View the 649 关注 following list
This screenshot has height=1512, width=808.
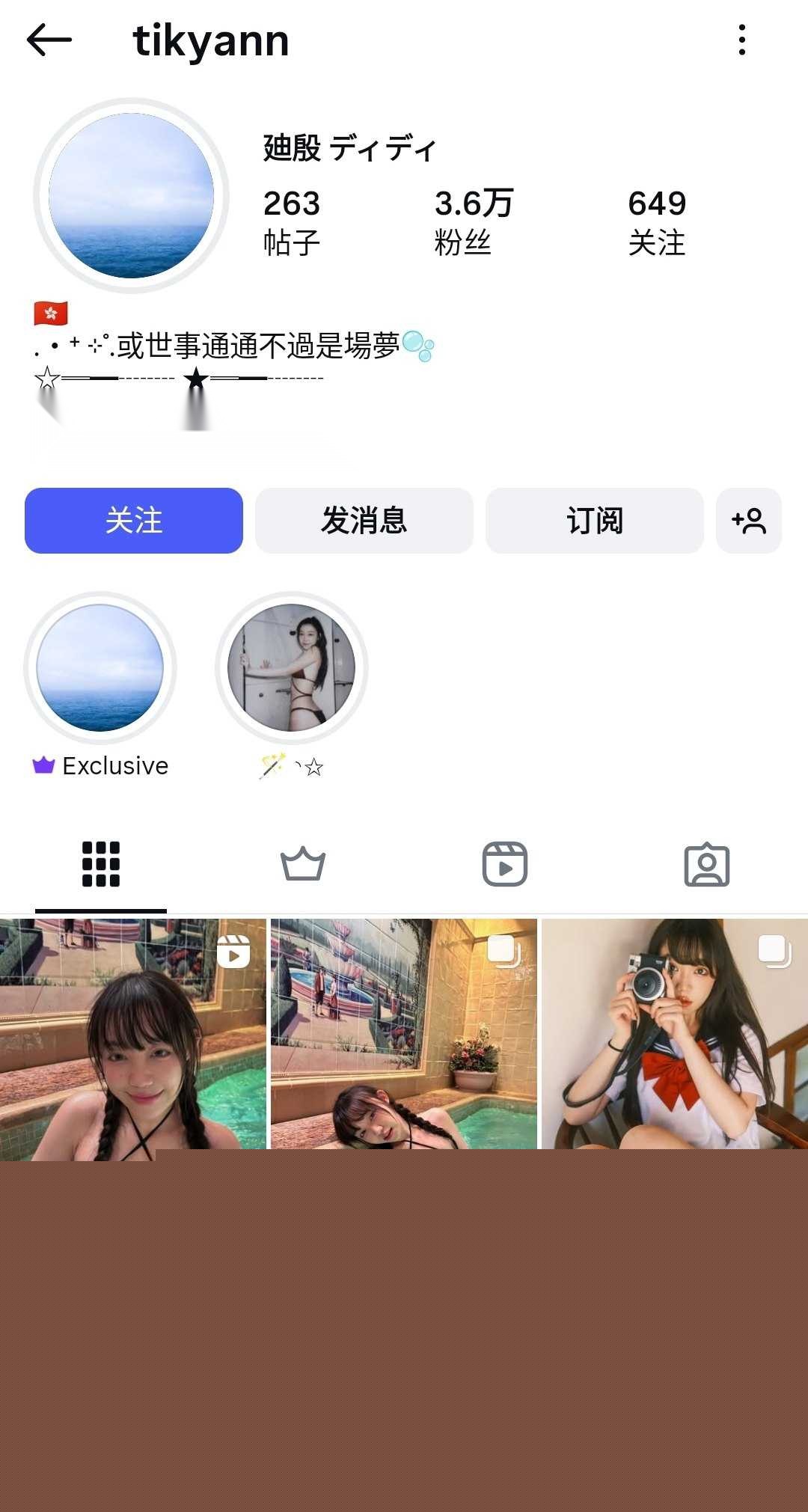click(657, 222)
